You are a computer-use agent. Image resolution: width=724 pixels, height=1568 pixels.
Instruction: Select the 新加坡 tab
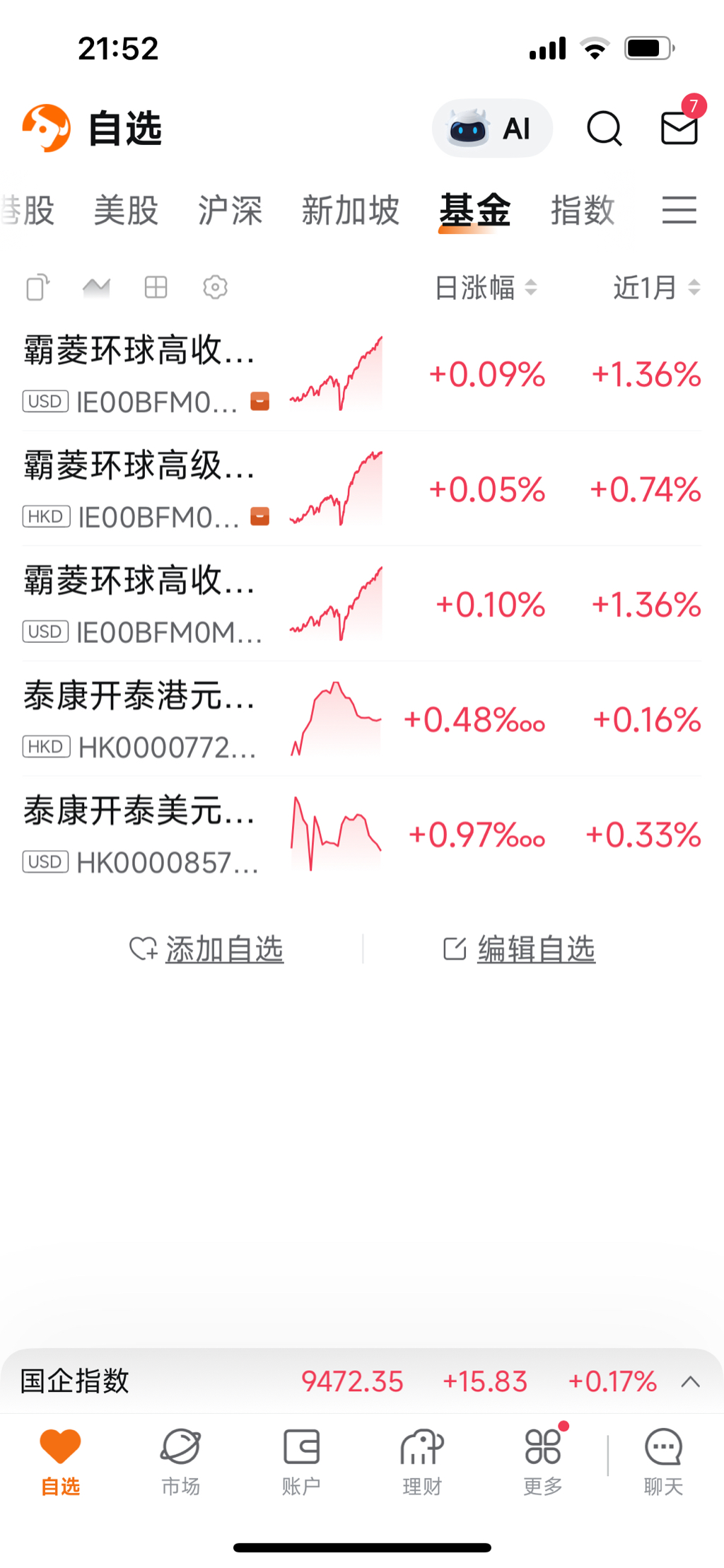[x=351, y=210]
